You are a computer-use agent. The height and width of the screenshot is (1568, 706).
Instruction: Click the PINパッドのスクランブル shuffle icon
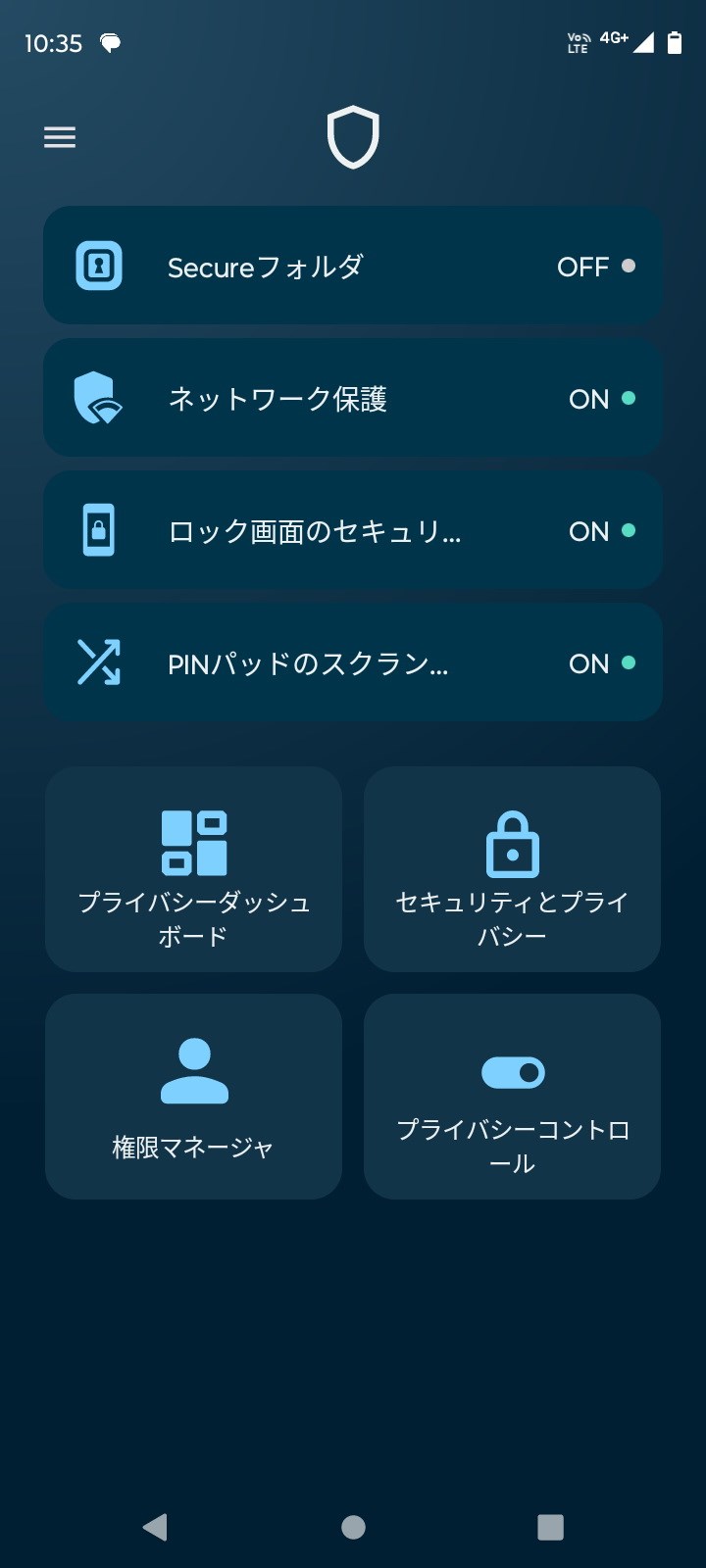pyautogui.click(x=97, y=662)
